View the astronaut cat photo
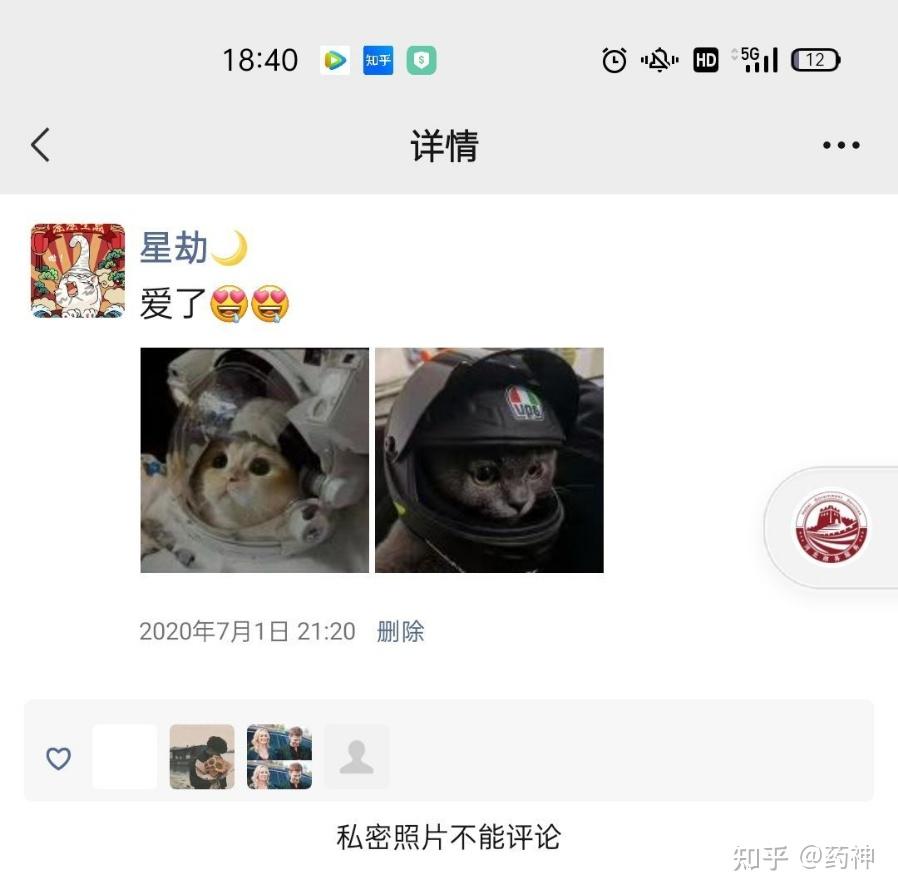This screenshot has width=898, height=894. coord(255,460)
